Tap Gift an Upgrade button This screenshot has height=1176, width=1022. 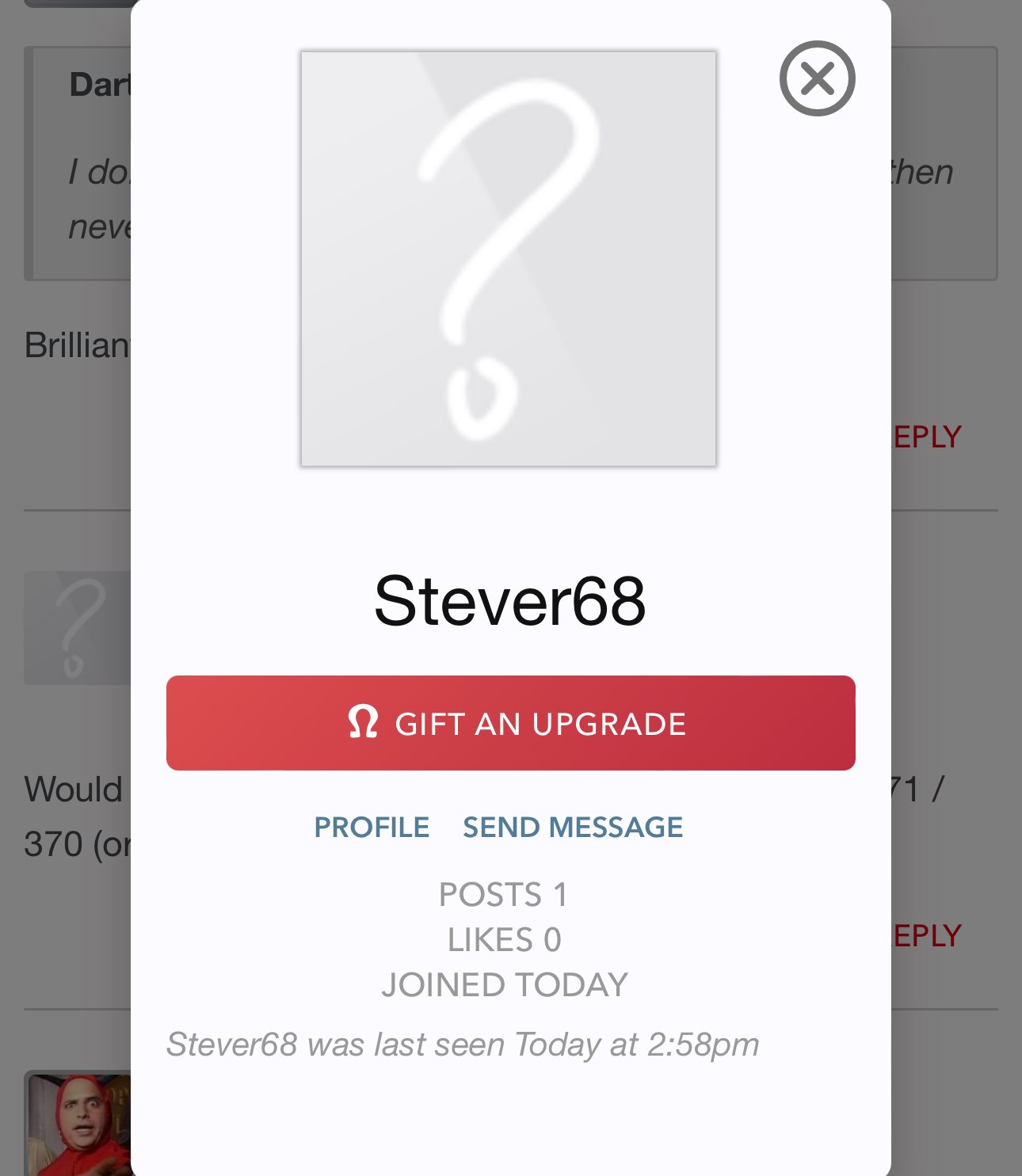coord(510,723)
